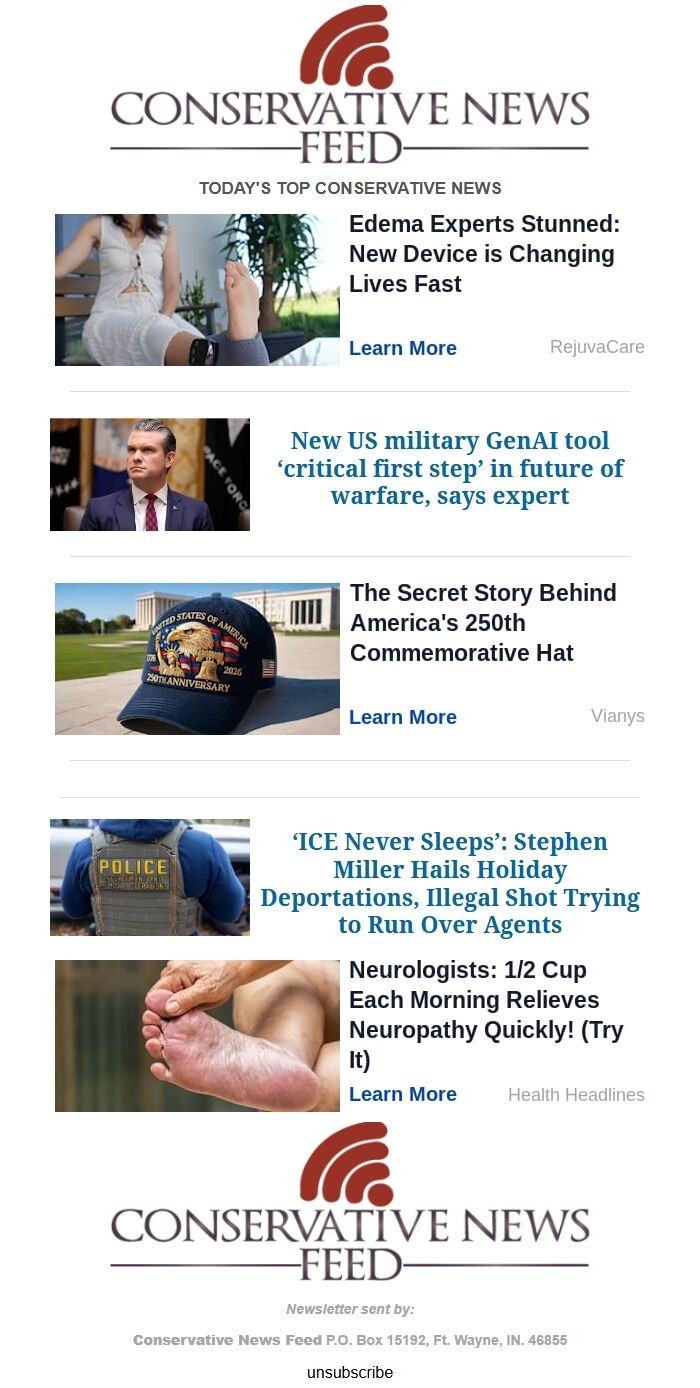View the 250th anniversary hat image
The height and width of the screenshot is (1388, 700).
197,659
